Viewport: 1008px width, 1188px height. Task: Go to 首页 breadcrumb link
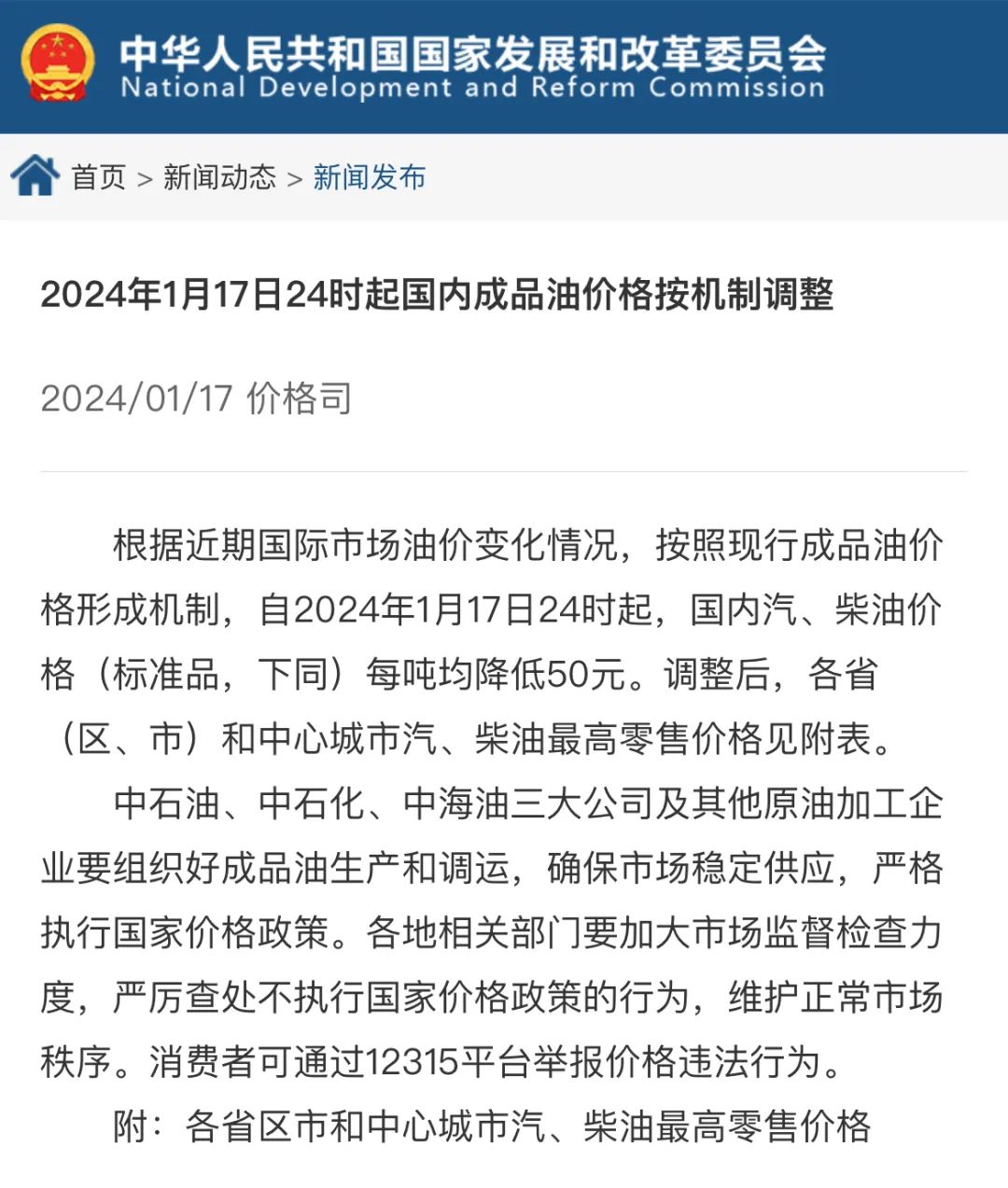pyautogui.click(x=98, y=177)
